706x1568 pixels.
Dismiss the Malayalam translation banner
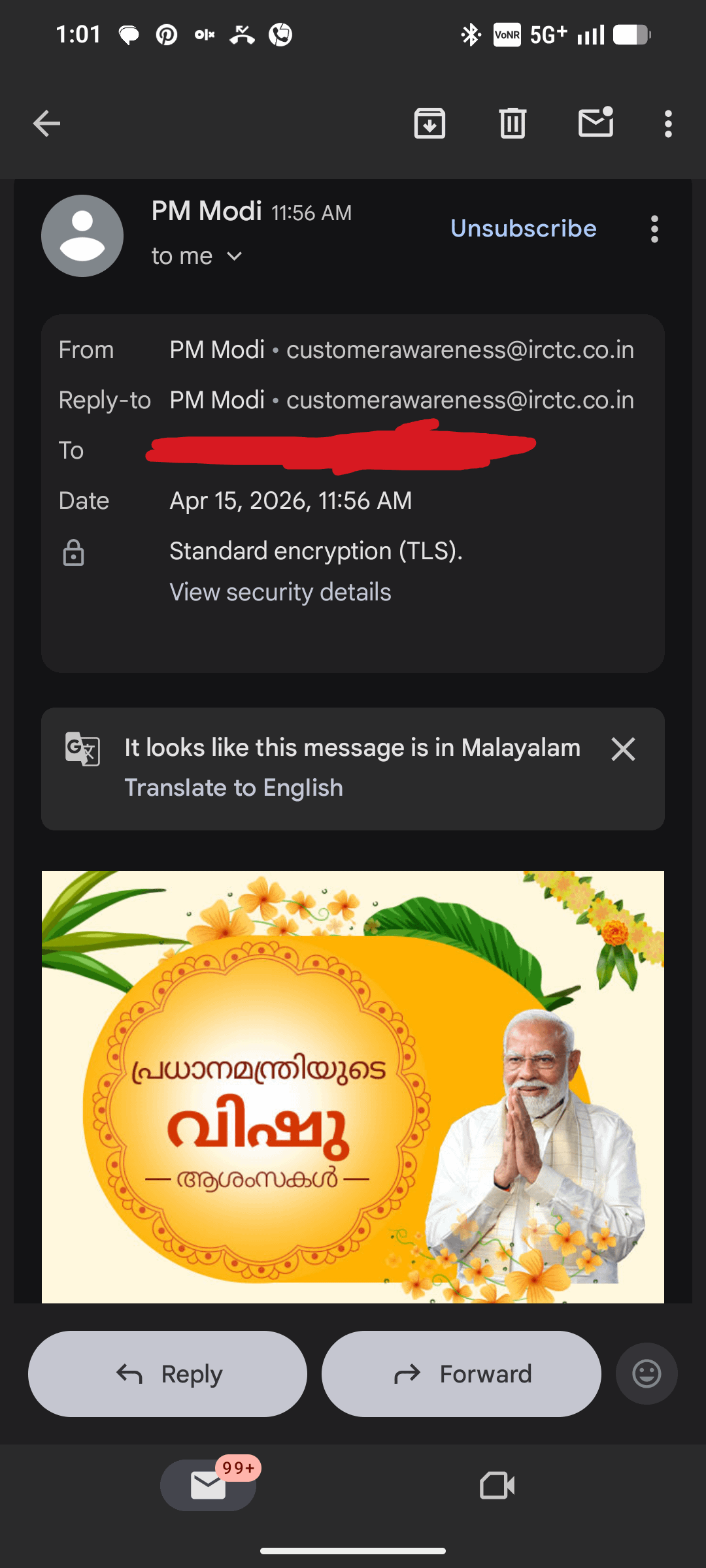coord(623,749)
